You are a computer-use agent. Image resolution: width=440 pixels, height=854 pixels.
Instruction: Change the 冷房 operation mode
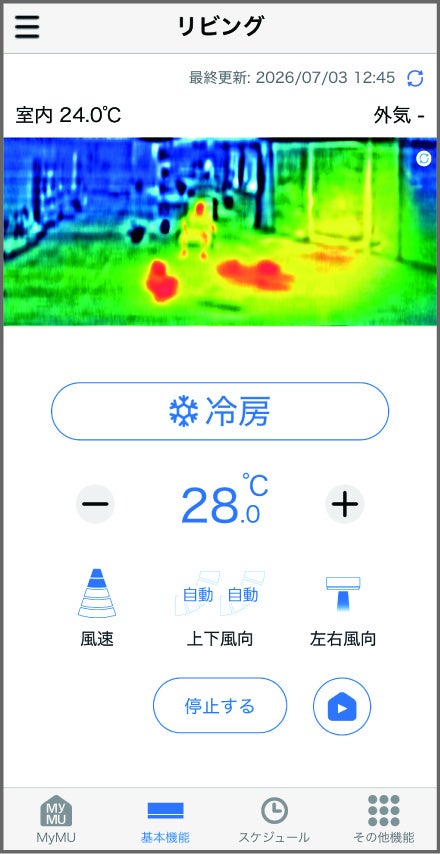(220, 411)
